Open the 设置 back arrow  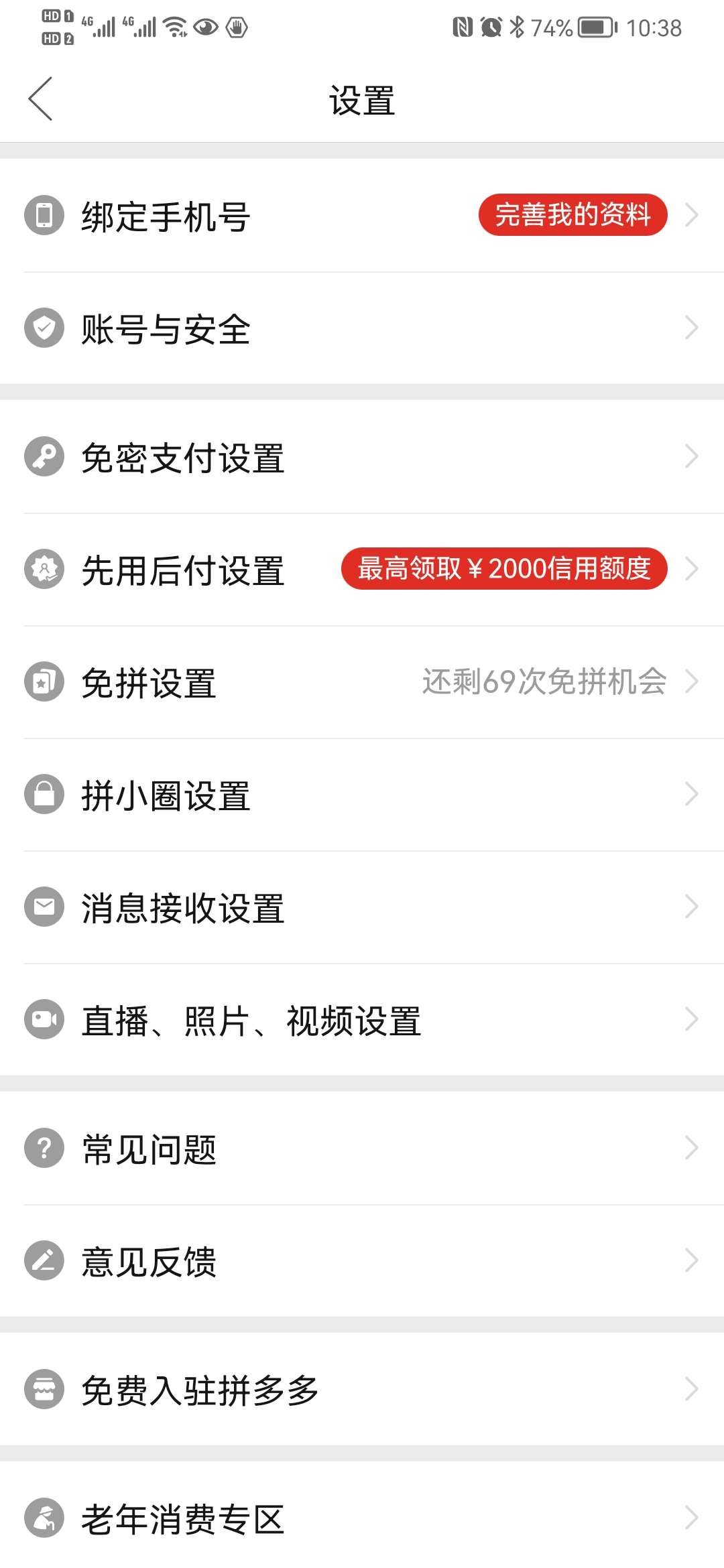point(40,98)
